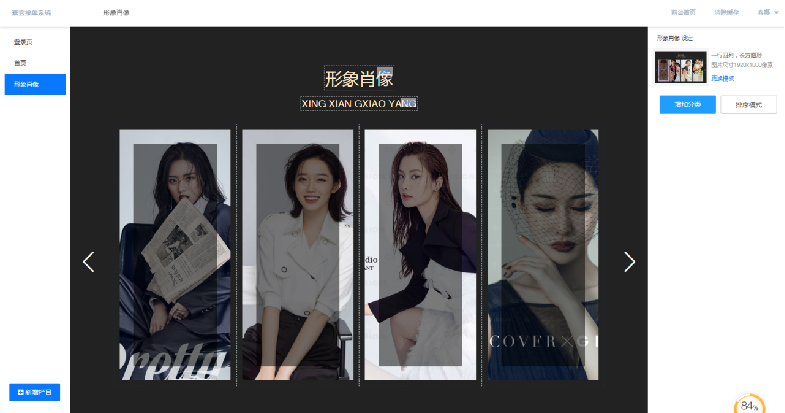
Task: Select the highlighted 形象肖像 sidebar item
Action: 33,85
